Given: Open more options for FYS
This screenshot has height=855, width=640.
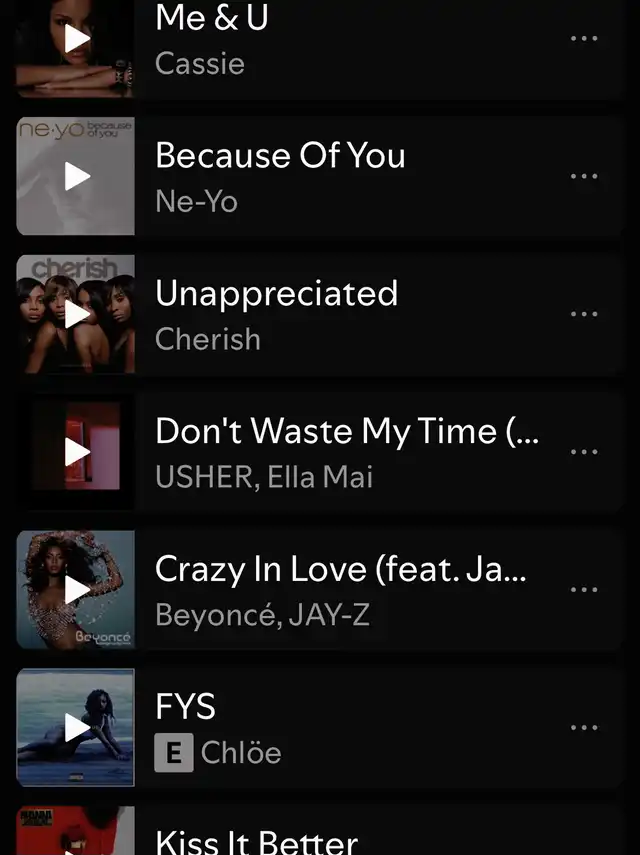Looking at the screenshot, I should pyautogui.click(x=584, y=727).
